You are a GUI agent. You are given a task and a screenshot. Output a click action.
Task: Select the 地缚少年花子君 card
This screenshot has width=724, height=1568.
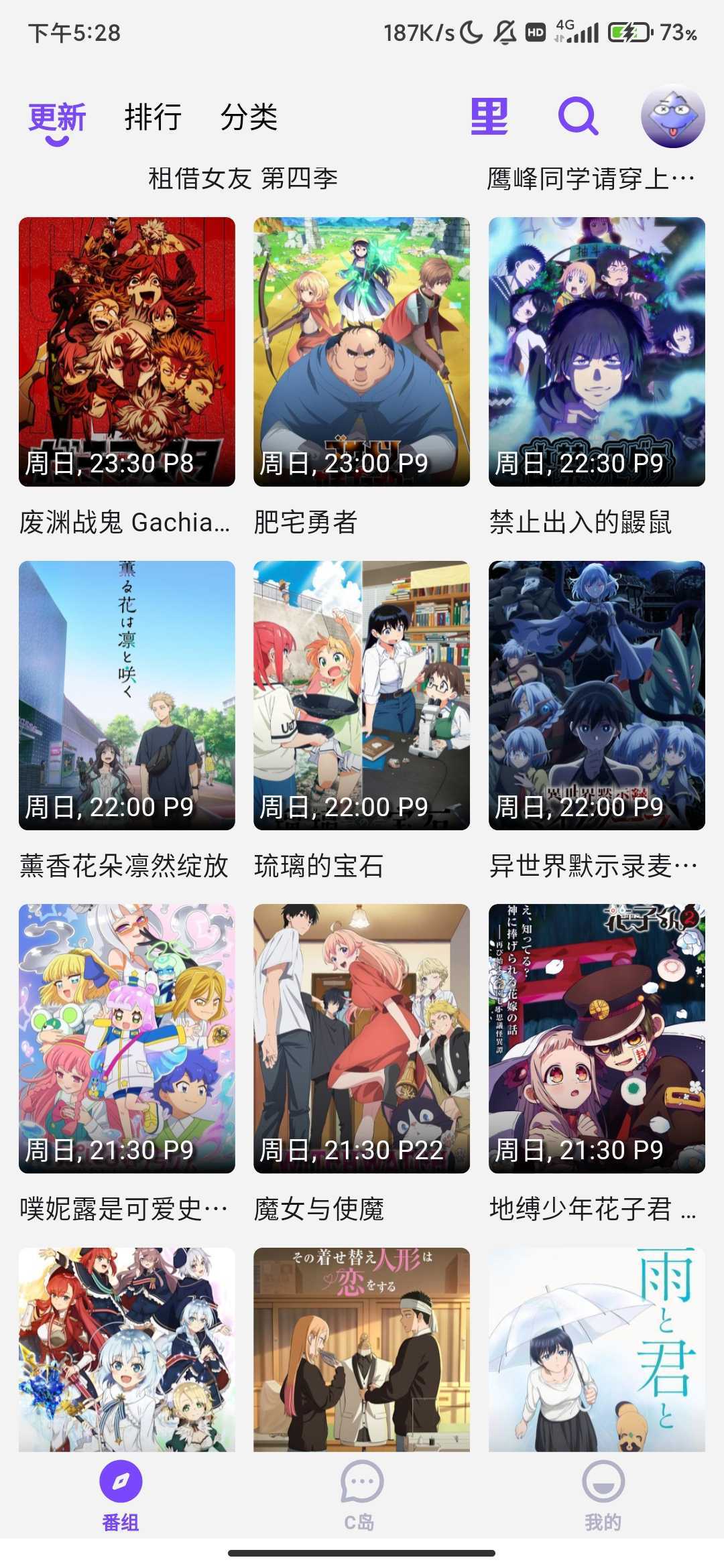point(597,1039)
